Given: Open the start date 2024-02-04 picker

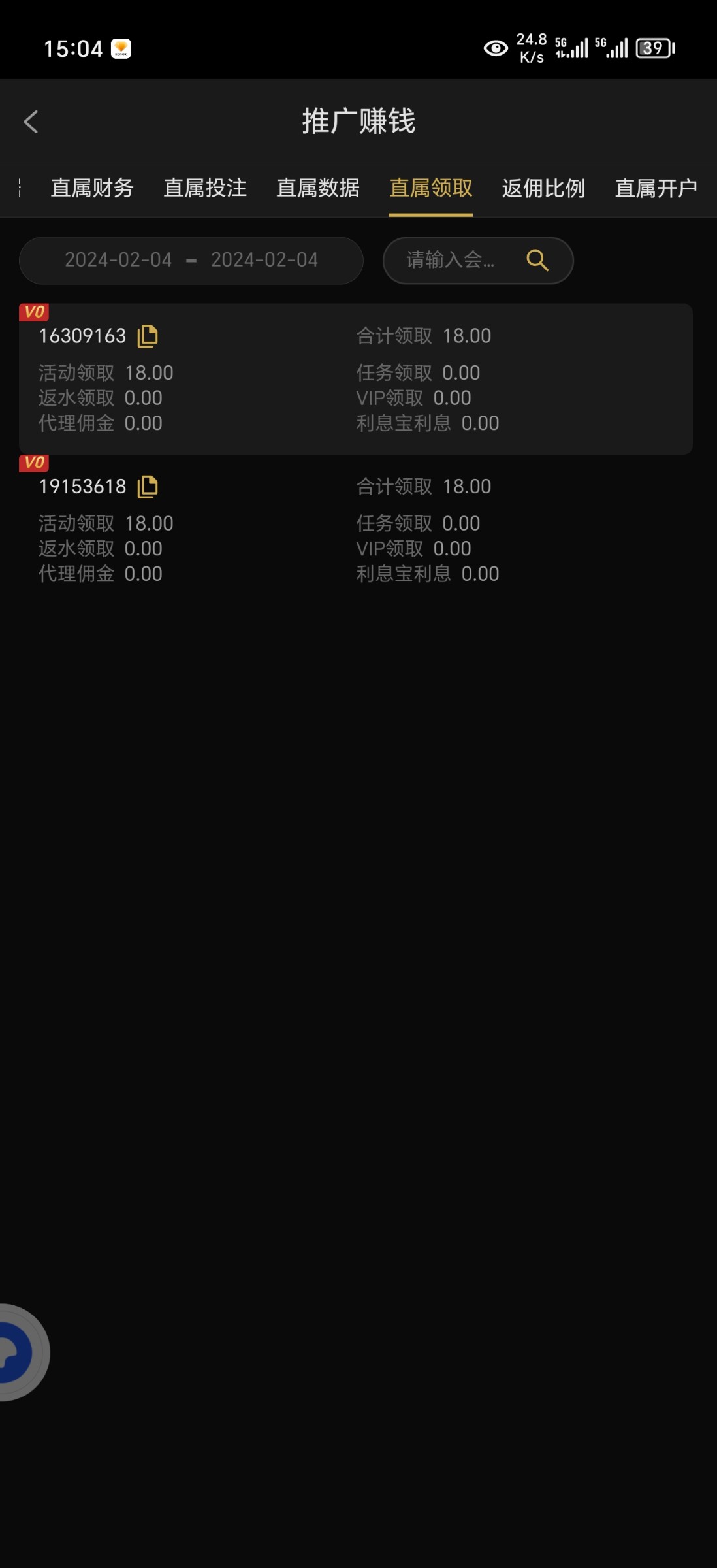Looking at the screenshot, I should click(x=118, y=260).
